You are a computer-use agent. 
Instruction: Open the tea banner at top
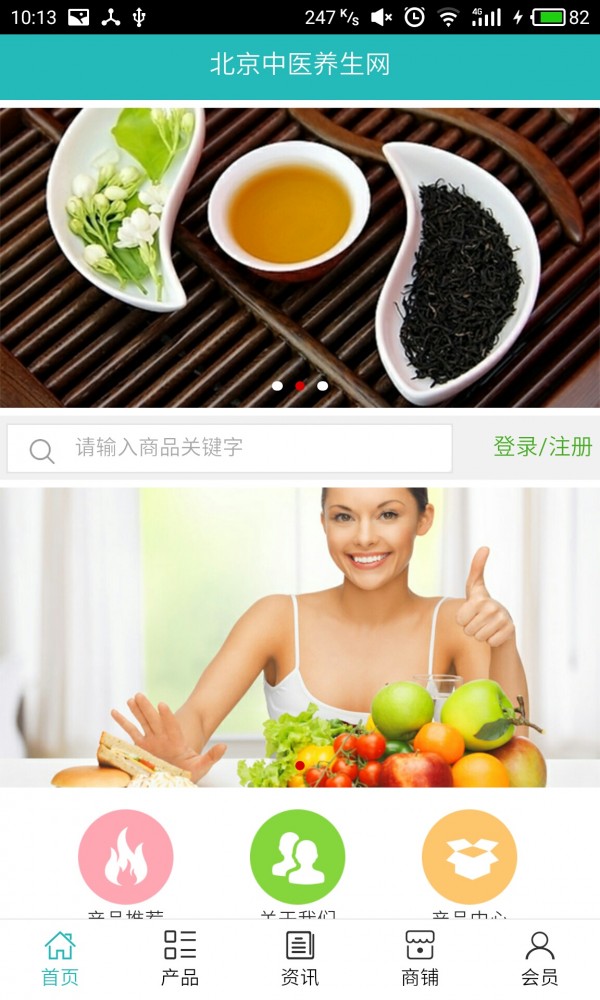pyautogui.click(x=300, y=255)
